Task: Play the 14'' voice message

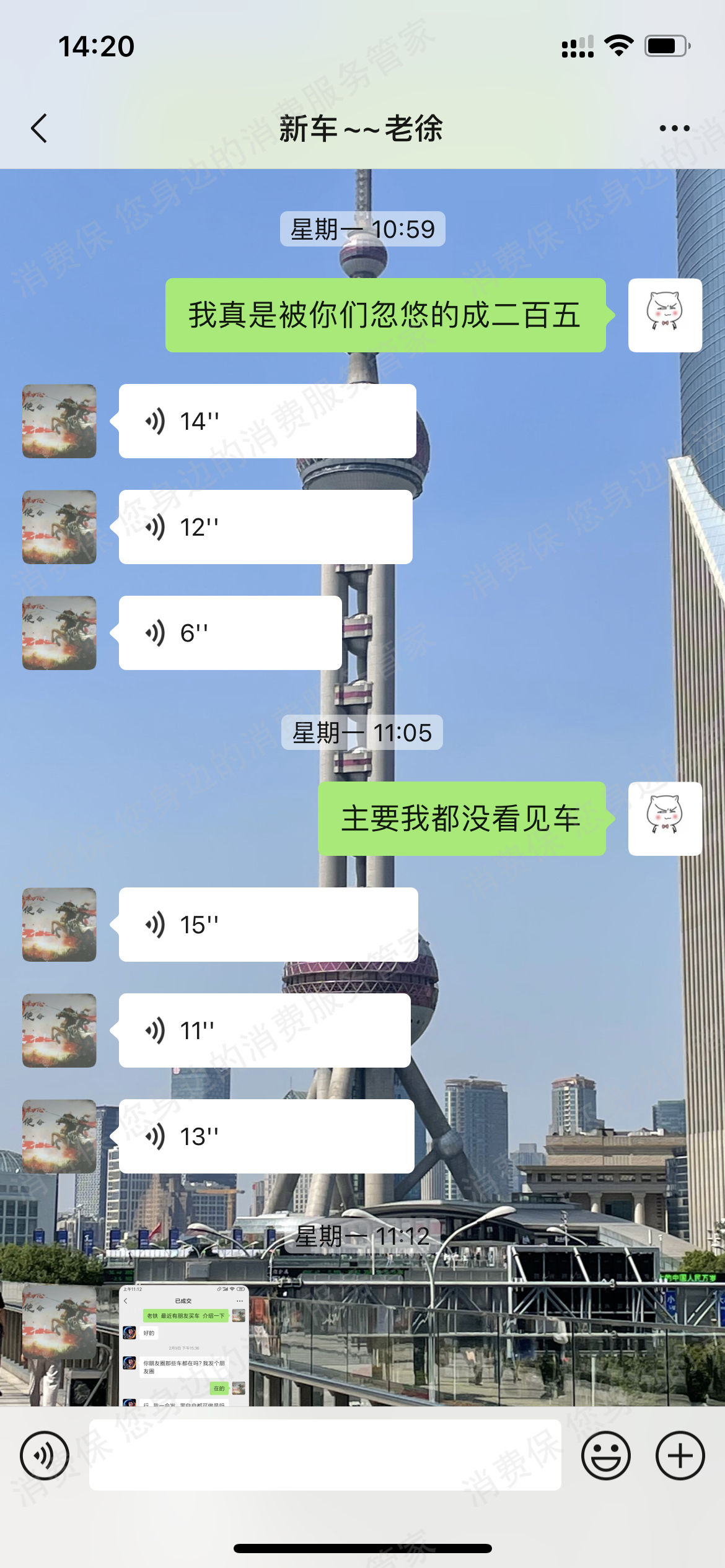Action: click(267, 421)
